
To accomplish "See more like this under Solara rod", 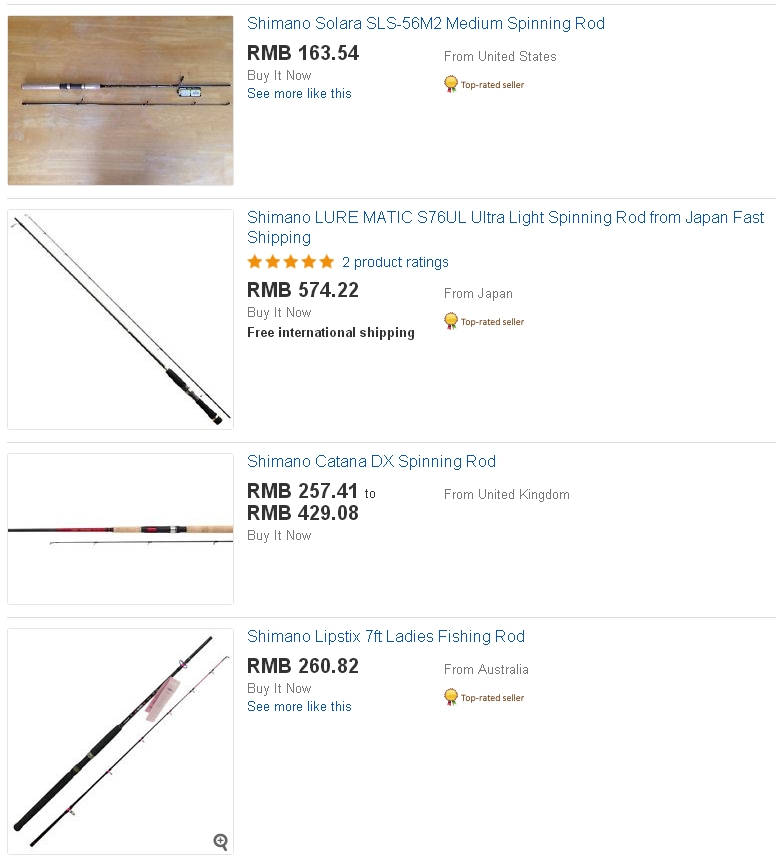I will click(x=299, y=94).
